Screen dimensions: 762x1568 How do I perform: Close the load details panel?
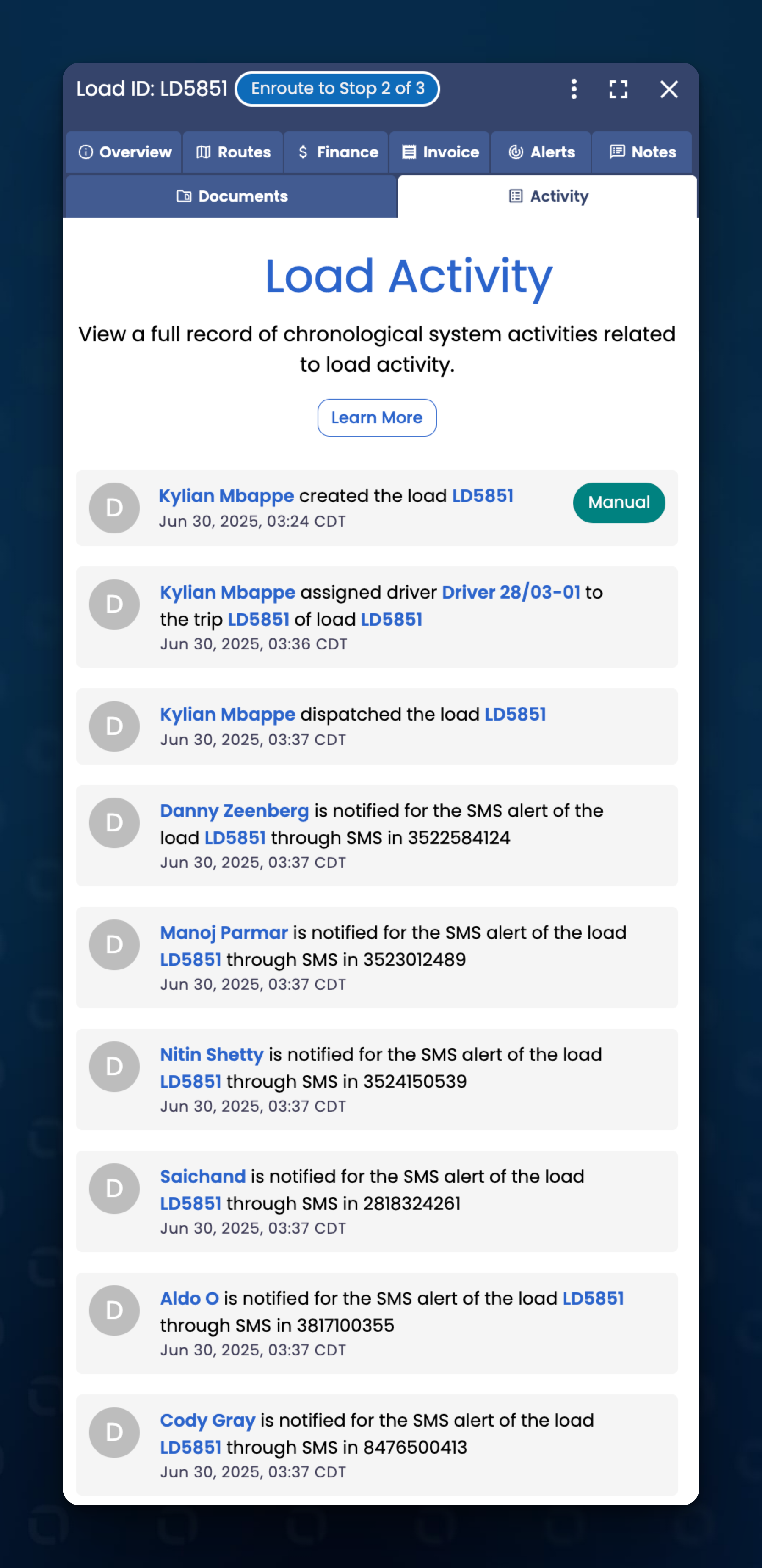pyautogui.click(x=669, y=89)
